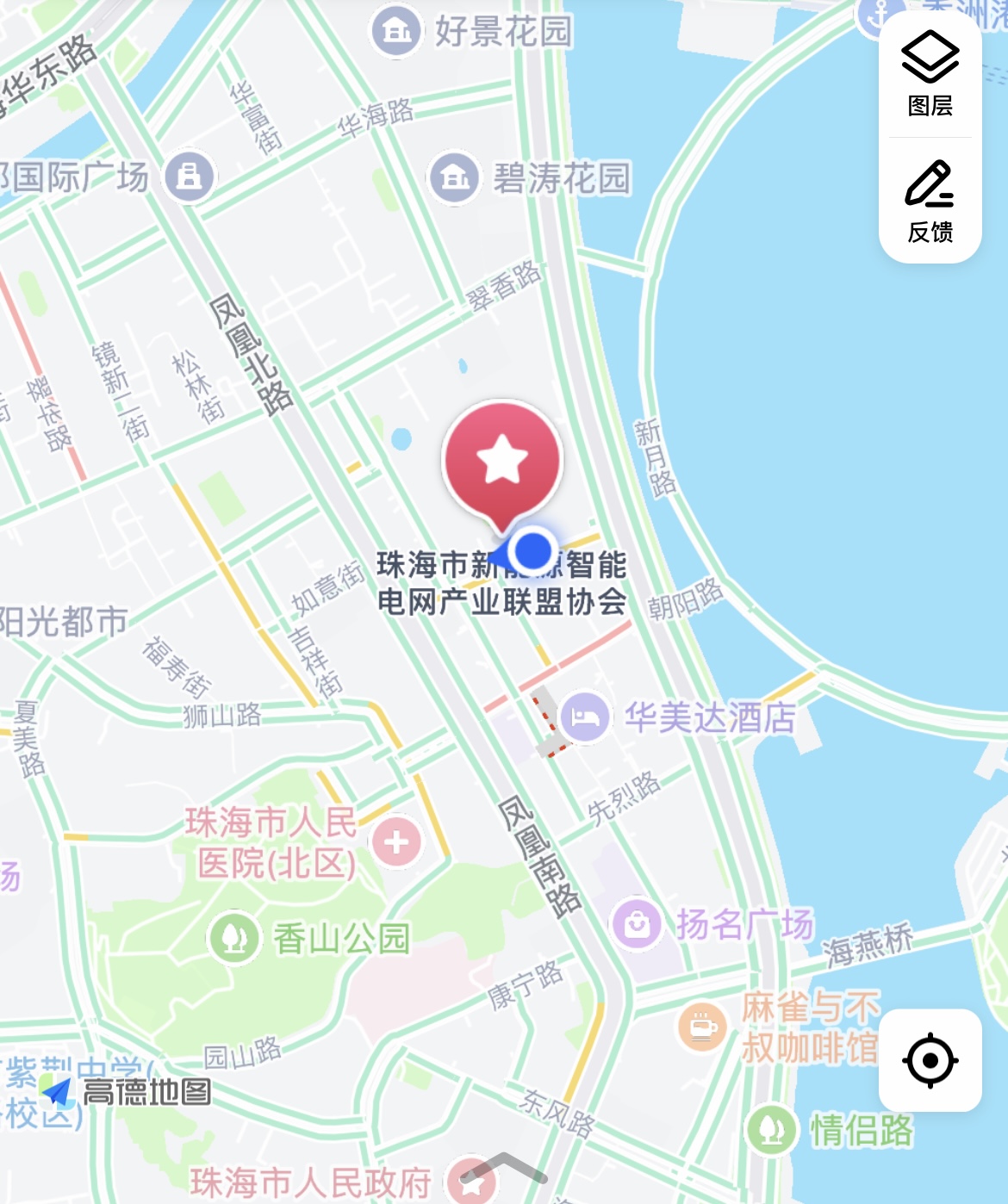Select the 情侣路 park marker
Viewport: 1008px width, 1204px height.
pyautogui.click(x=772, y=1129)
